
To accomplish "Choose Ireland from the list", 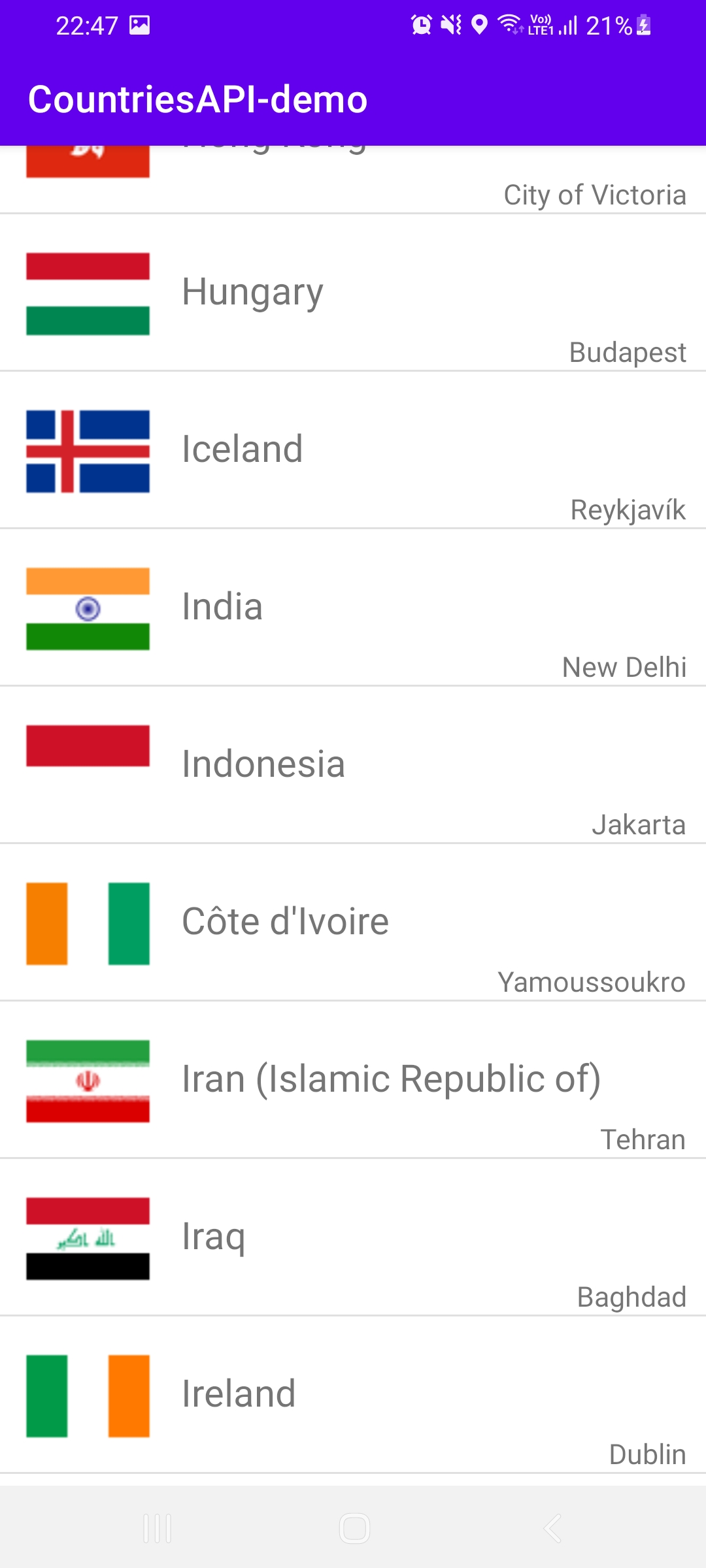I will click(x=353, y=1395).
